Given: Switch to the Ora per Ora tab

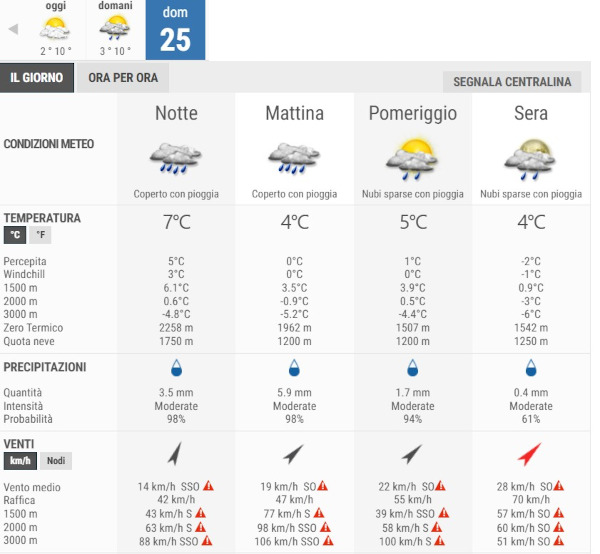Looking at the screenshot, I should click(x=122, y=78).
